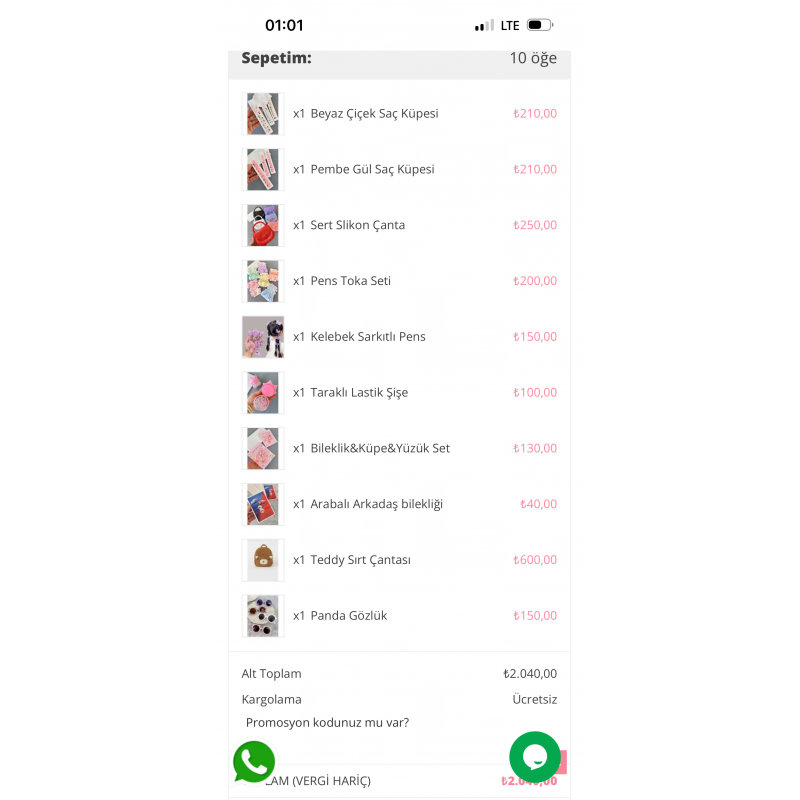This screenshot has height=800, width=800.
Task: Open the green live chat bubble
Action: (535, 757)
